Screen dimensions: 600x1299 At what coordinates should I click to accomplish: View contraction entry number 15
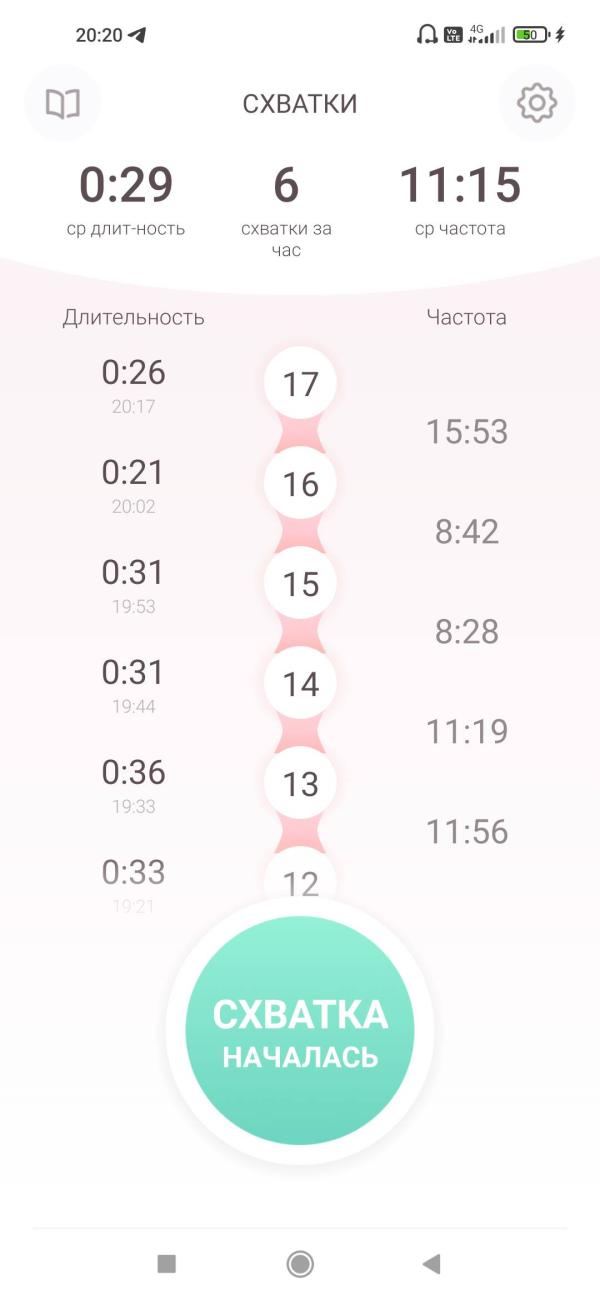[x=300, y=584]
